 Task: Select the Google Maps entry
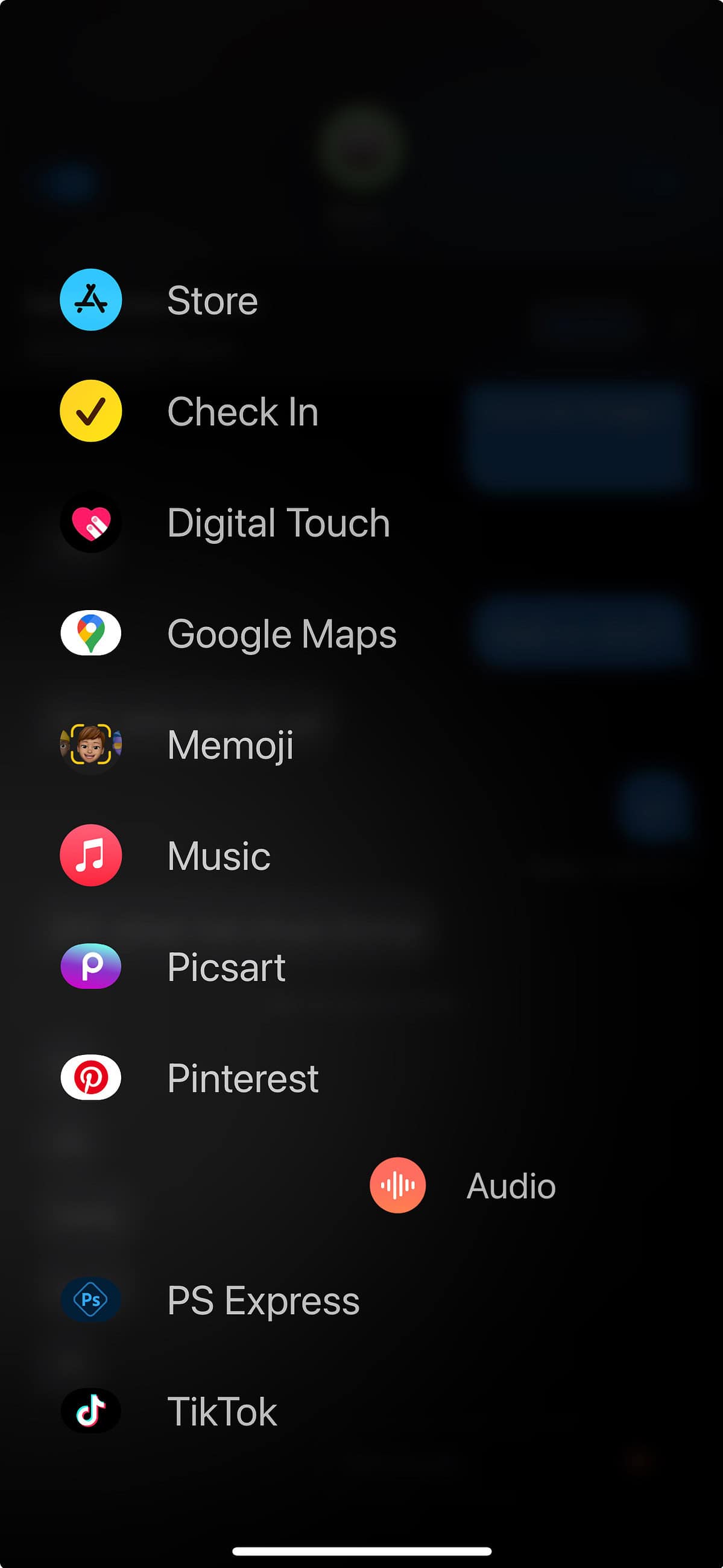click(x=282, y=634)
